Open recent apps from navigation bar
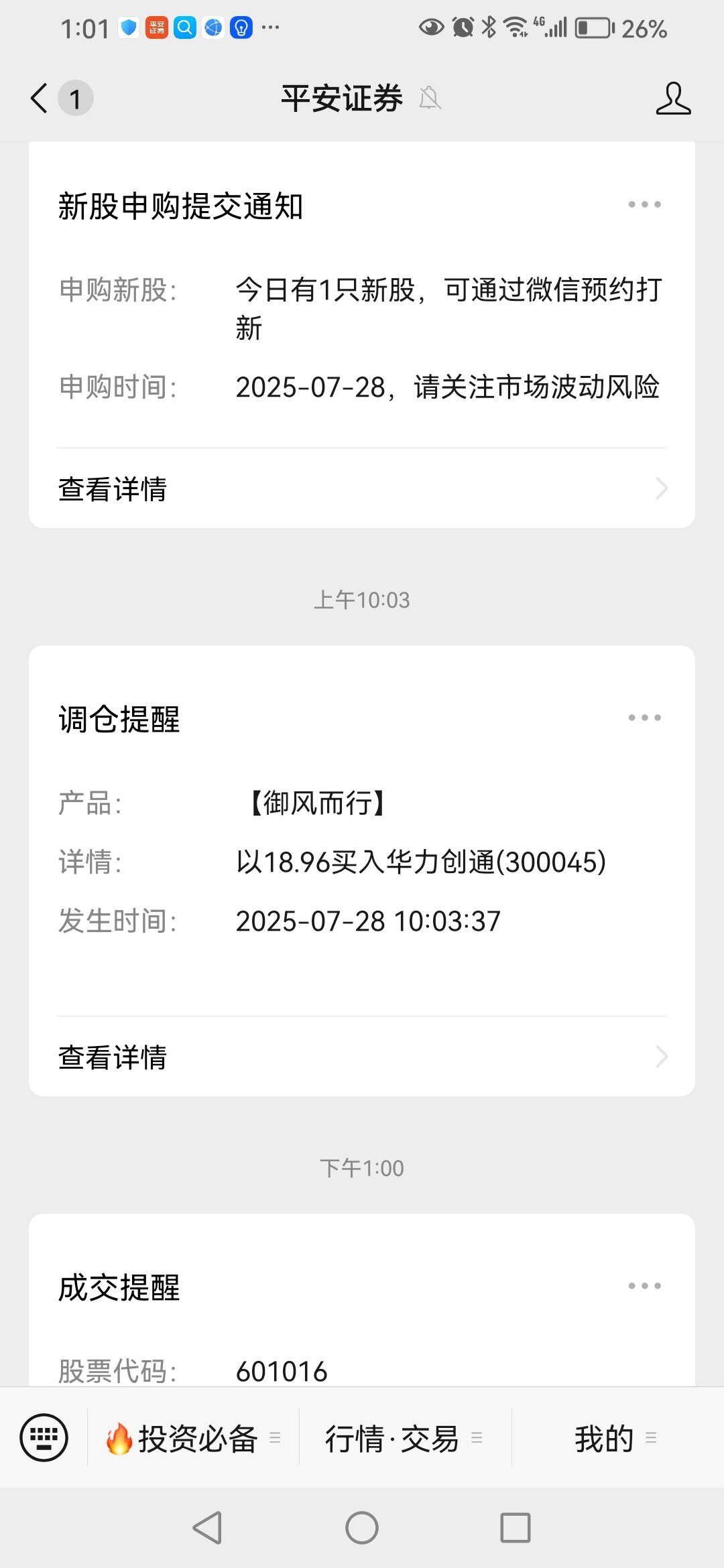This screenshot has height=1568, width=724. [x=516, y=1528]
